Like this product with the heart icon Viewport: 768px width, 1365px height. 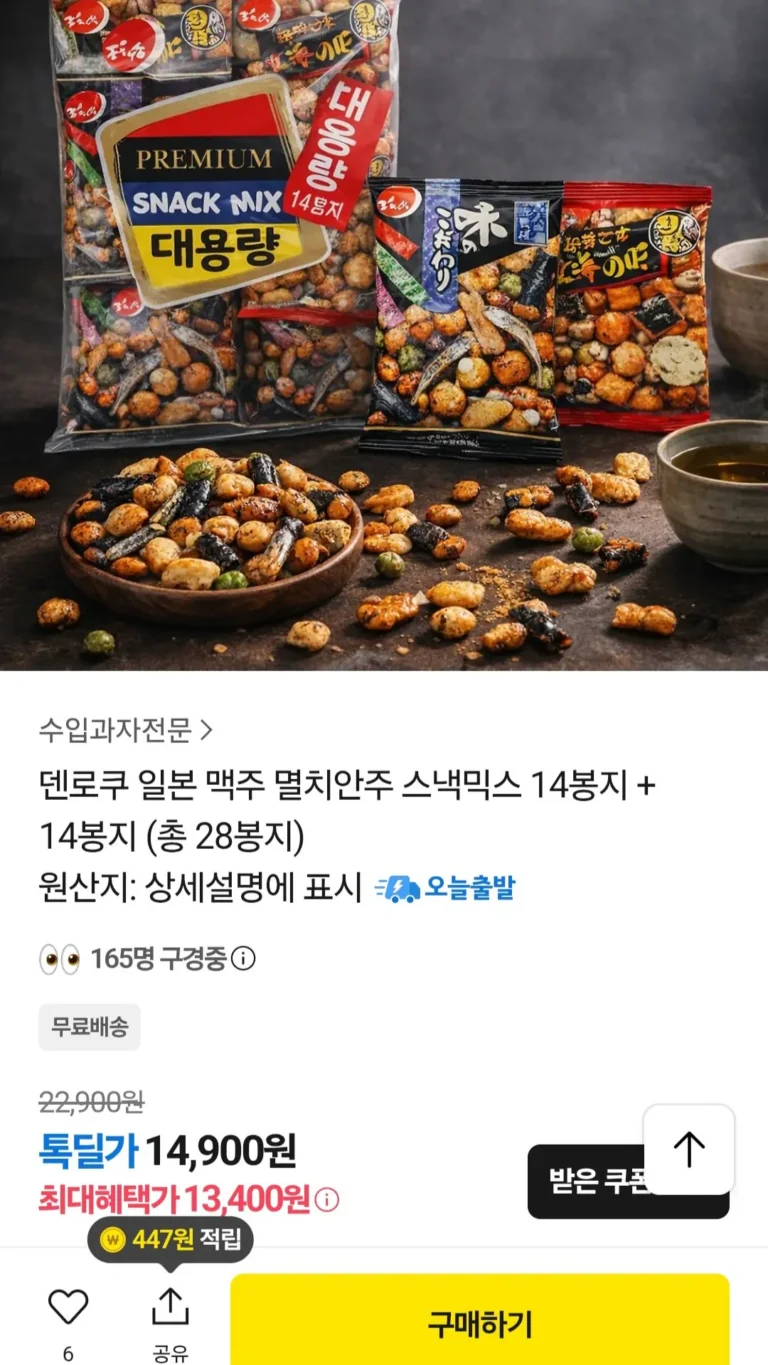68,1307
